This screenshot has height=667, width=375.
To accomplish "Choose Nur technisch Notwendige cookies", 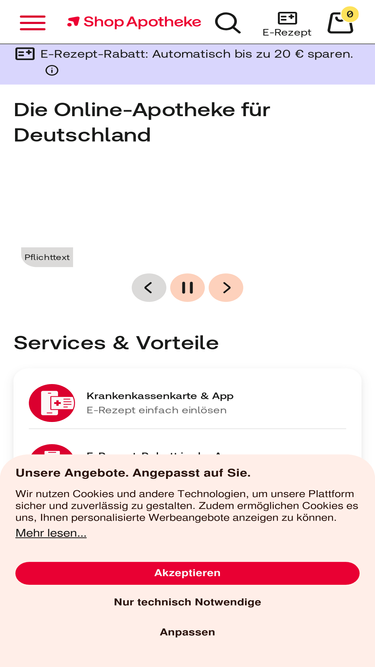I will tap(188, 602).
